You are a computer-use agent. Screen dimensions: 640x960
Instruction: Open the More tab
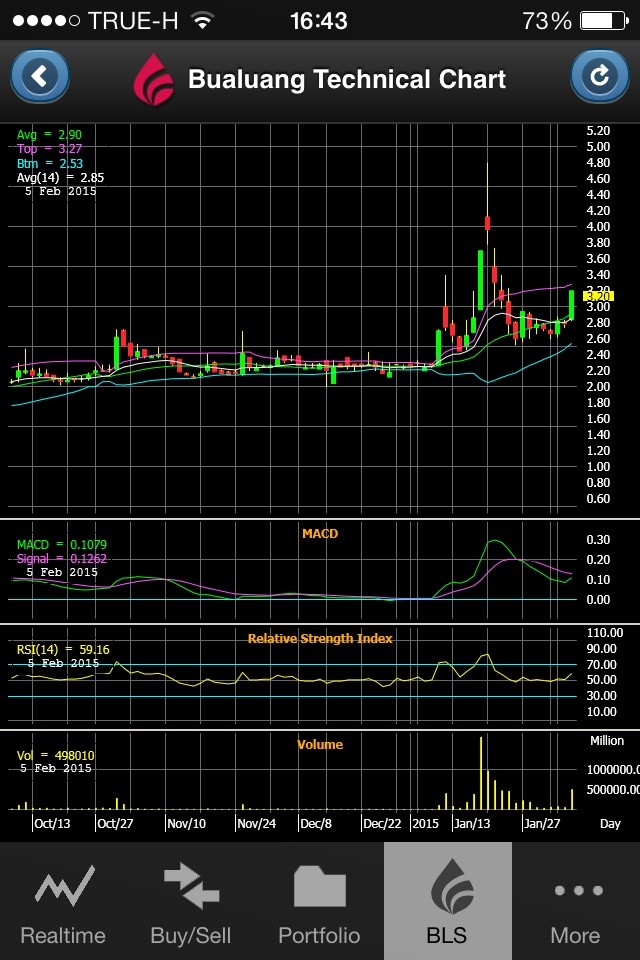point(576,901)
